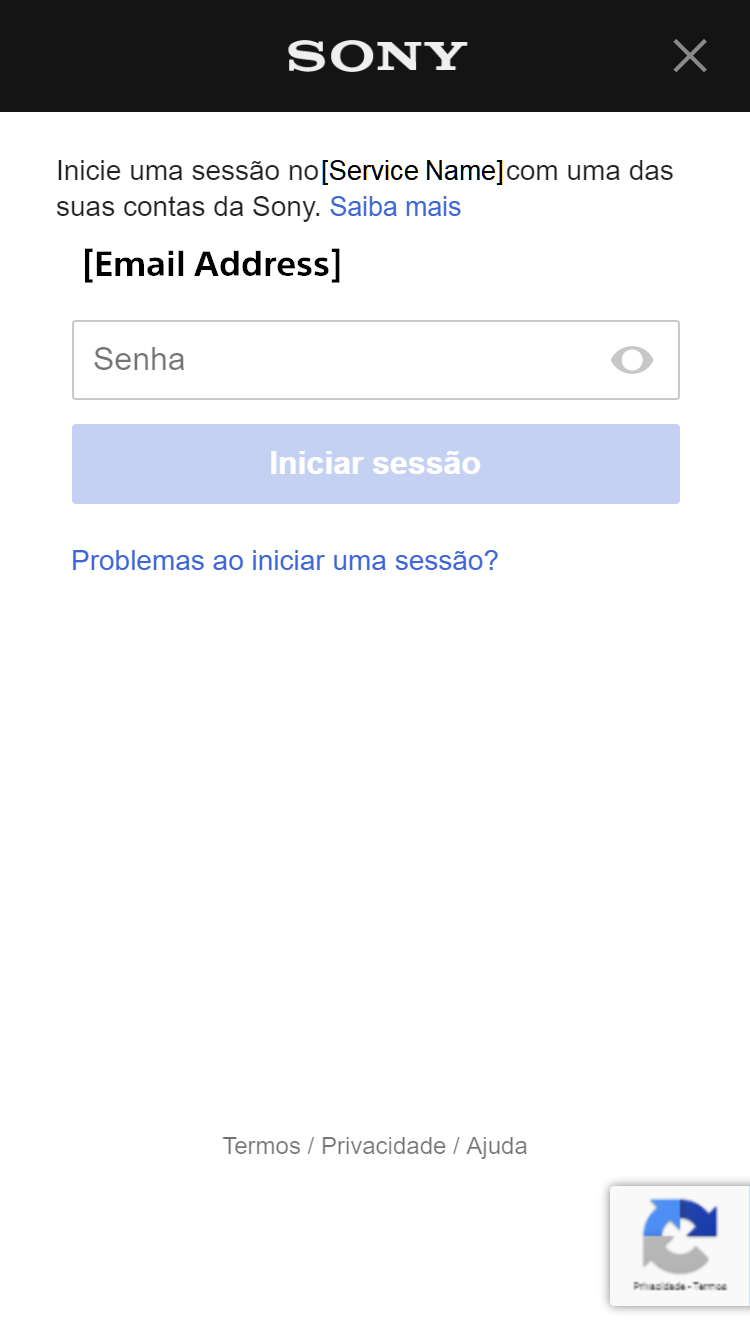Open the Termos link in footer
Image resolution: width=750 pixels, height=1334 pixels.
click(x=261, y=1146)
